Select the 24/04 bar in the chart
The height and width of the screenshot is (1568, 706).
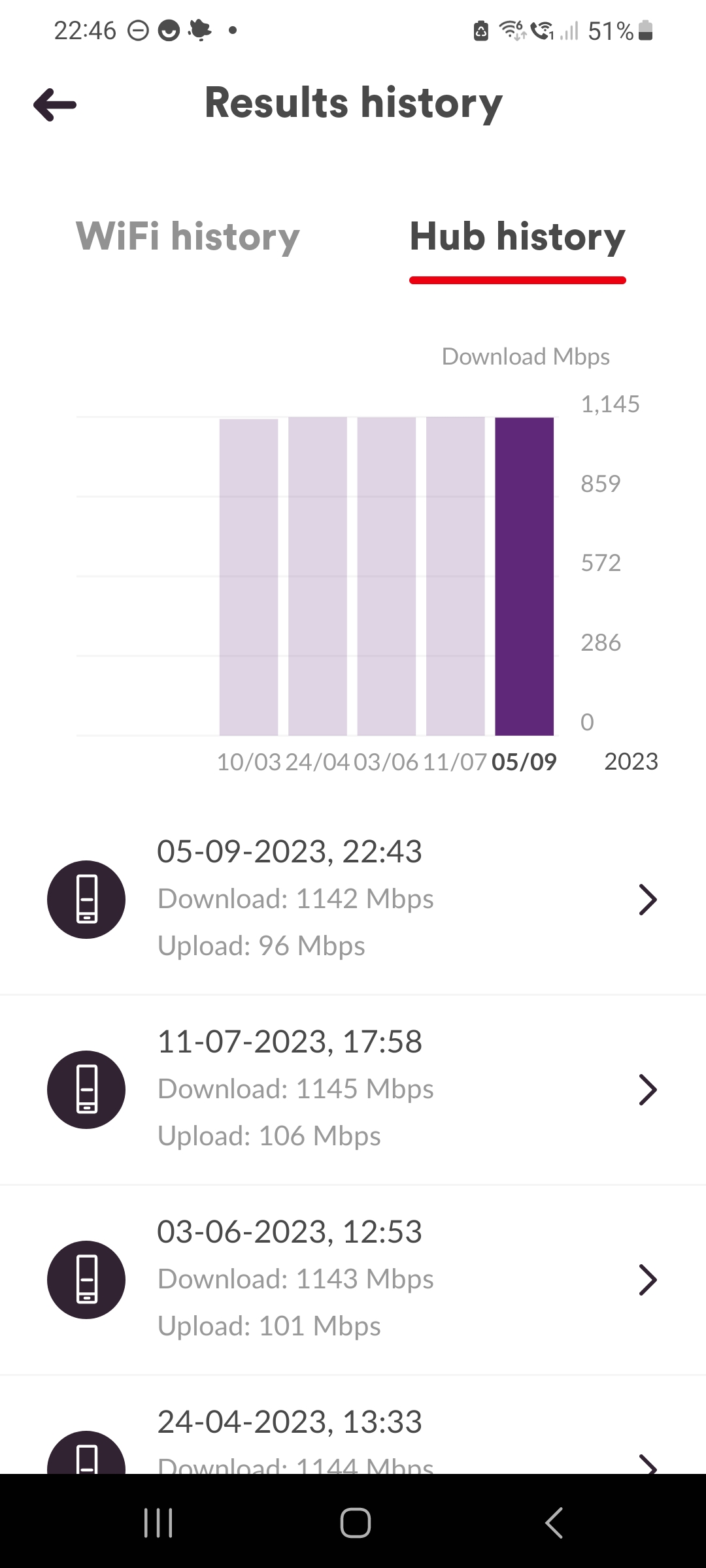point(318,576)
